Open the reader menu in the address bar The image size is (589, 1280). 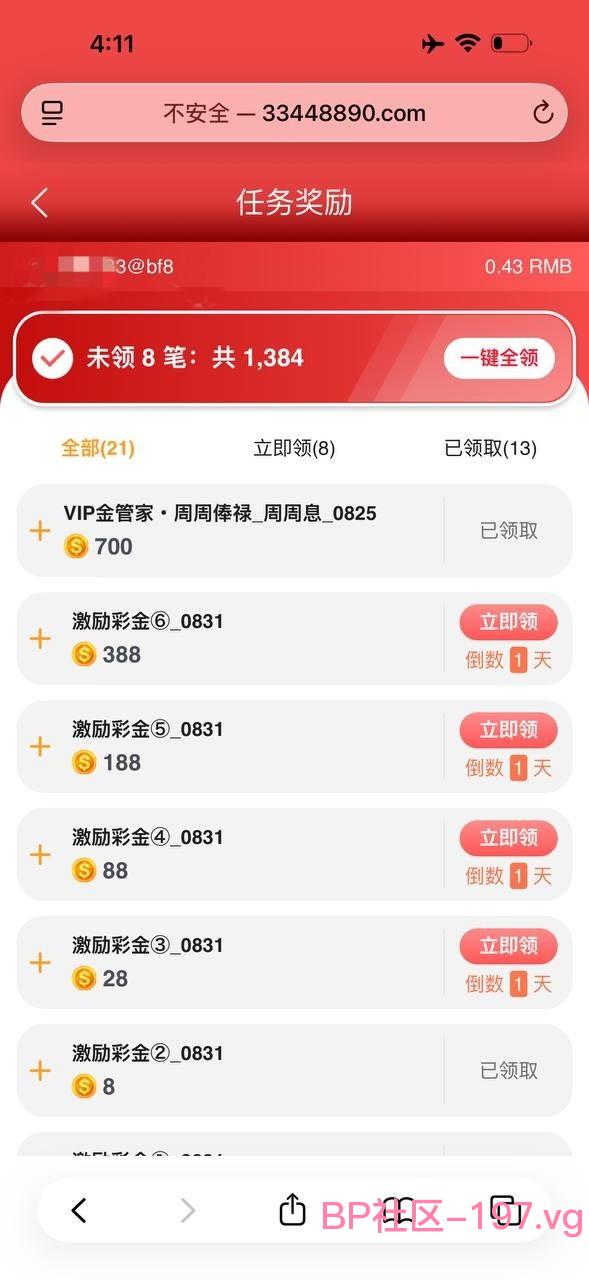pyautogui.click(x=52, y=113)
